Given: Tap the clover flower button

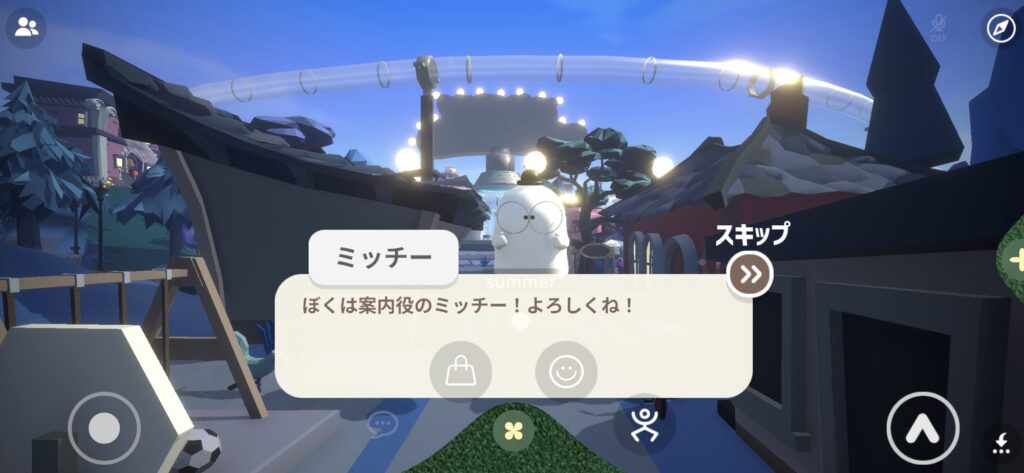Looking at the screenshot, I should coord(514,431).
